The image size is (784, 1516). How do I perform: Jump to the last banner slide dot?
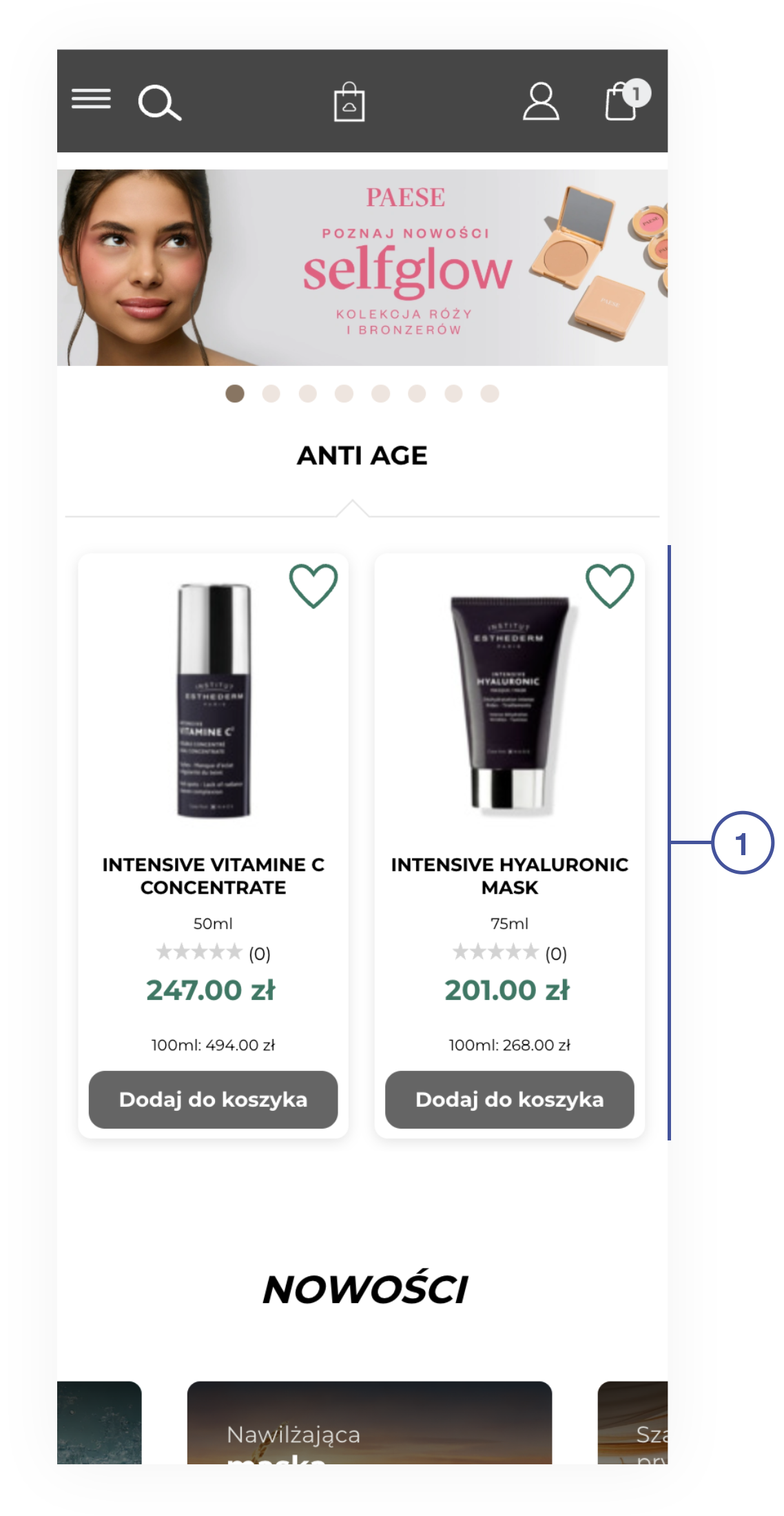click(x=490, y=393)
